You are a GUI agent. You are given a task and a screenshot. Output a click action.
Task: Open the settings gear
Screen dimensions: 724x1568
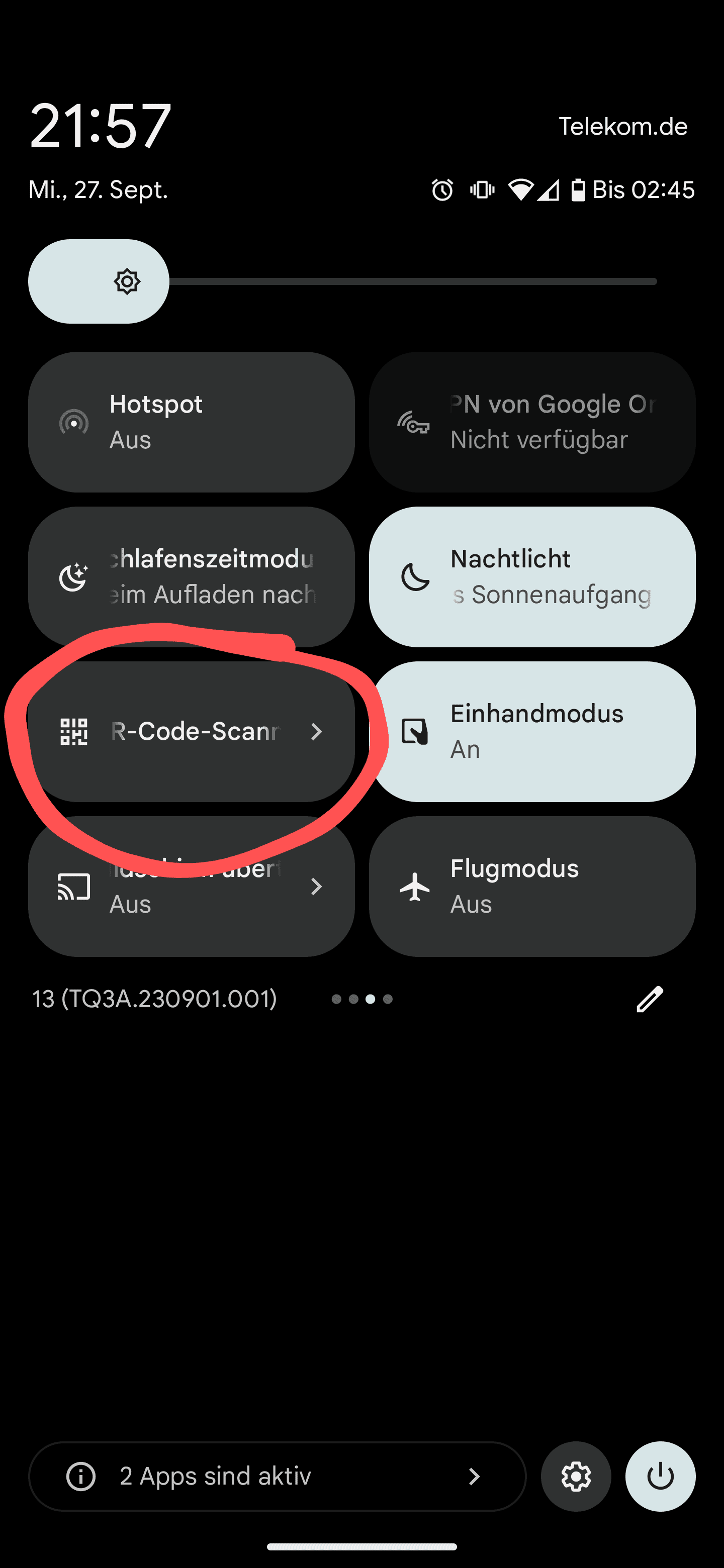[576, 1476]
